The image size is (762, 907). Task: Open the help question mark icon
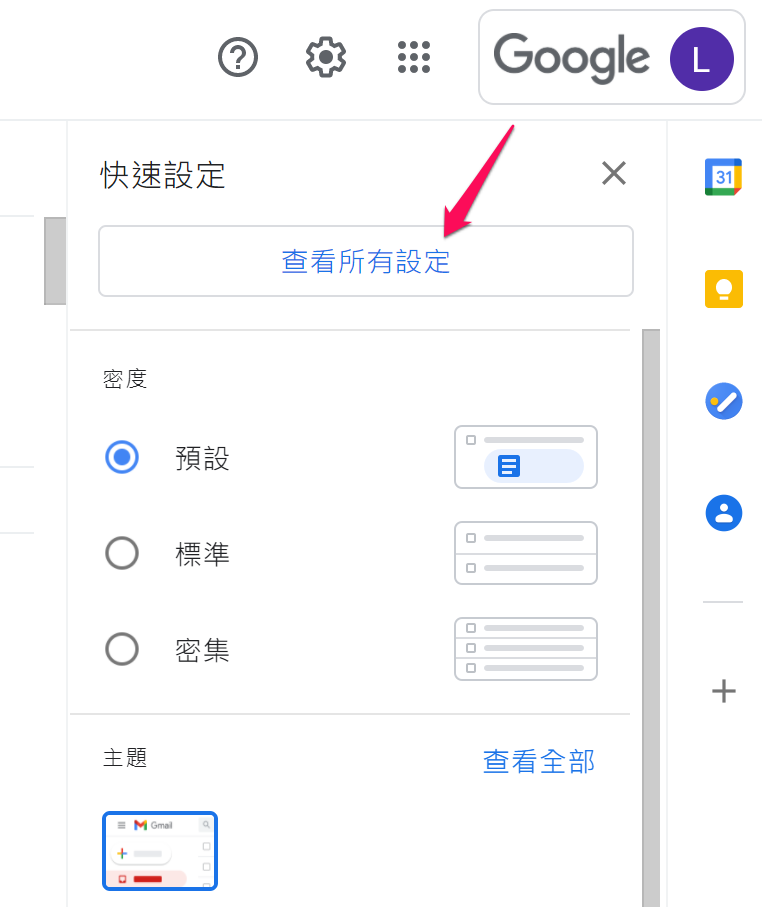point(238,57)
